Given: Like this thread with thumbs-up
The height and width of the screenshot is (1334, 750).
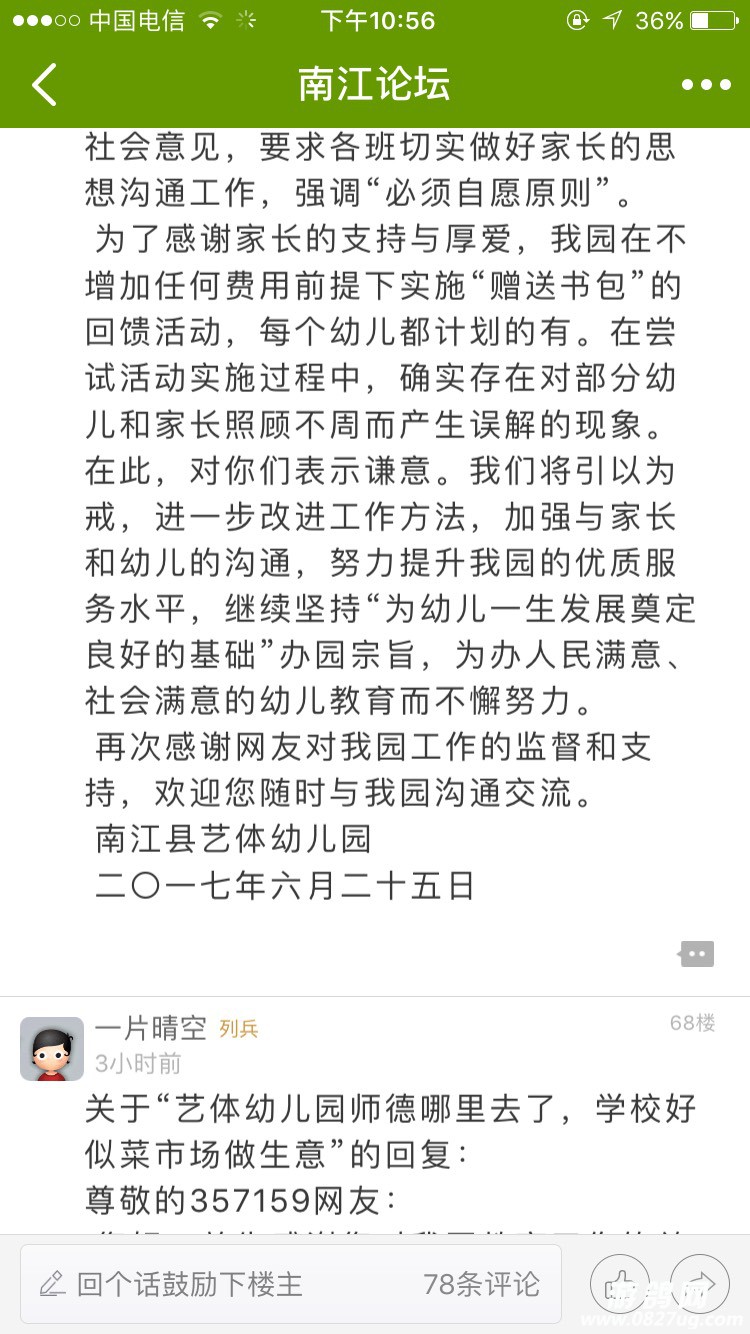Looking at the screenshot, I should pyautogui.click(x=620, y=1284).
